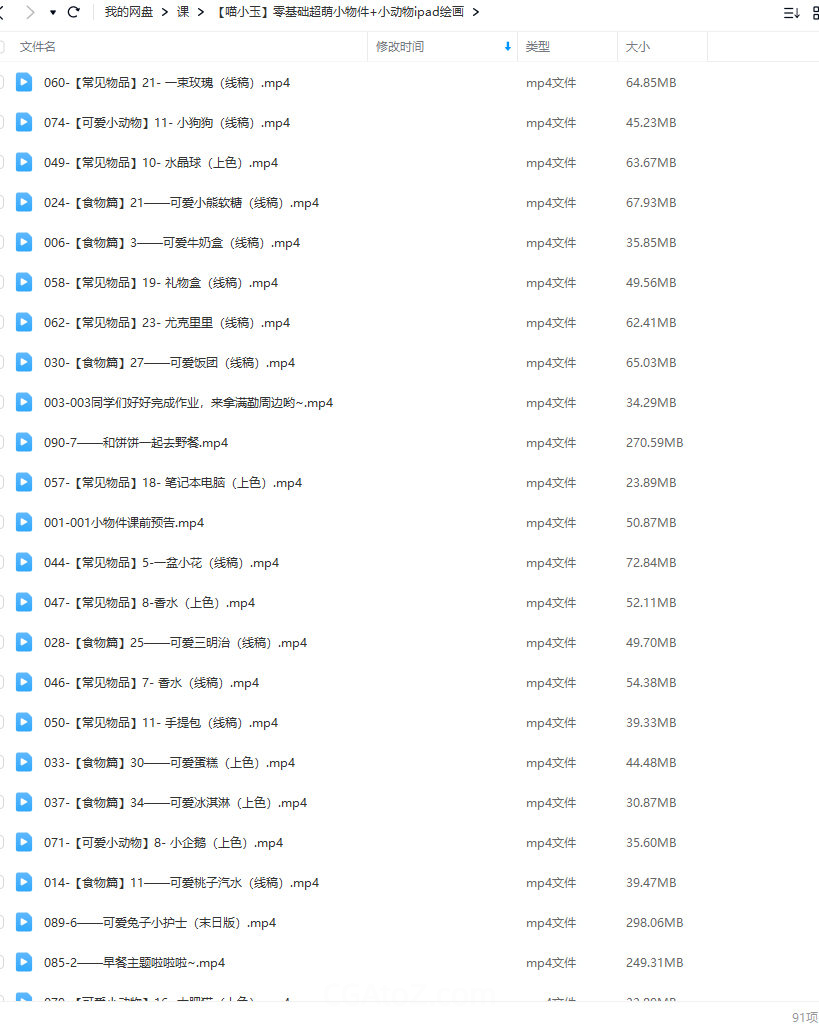Open 024 可爱小熊软糖（线稿）.mp4
Image resolution: width=819 pixels, height=1025 pixels.
coord(181,203)
